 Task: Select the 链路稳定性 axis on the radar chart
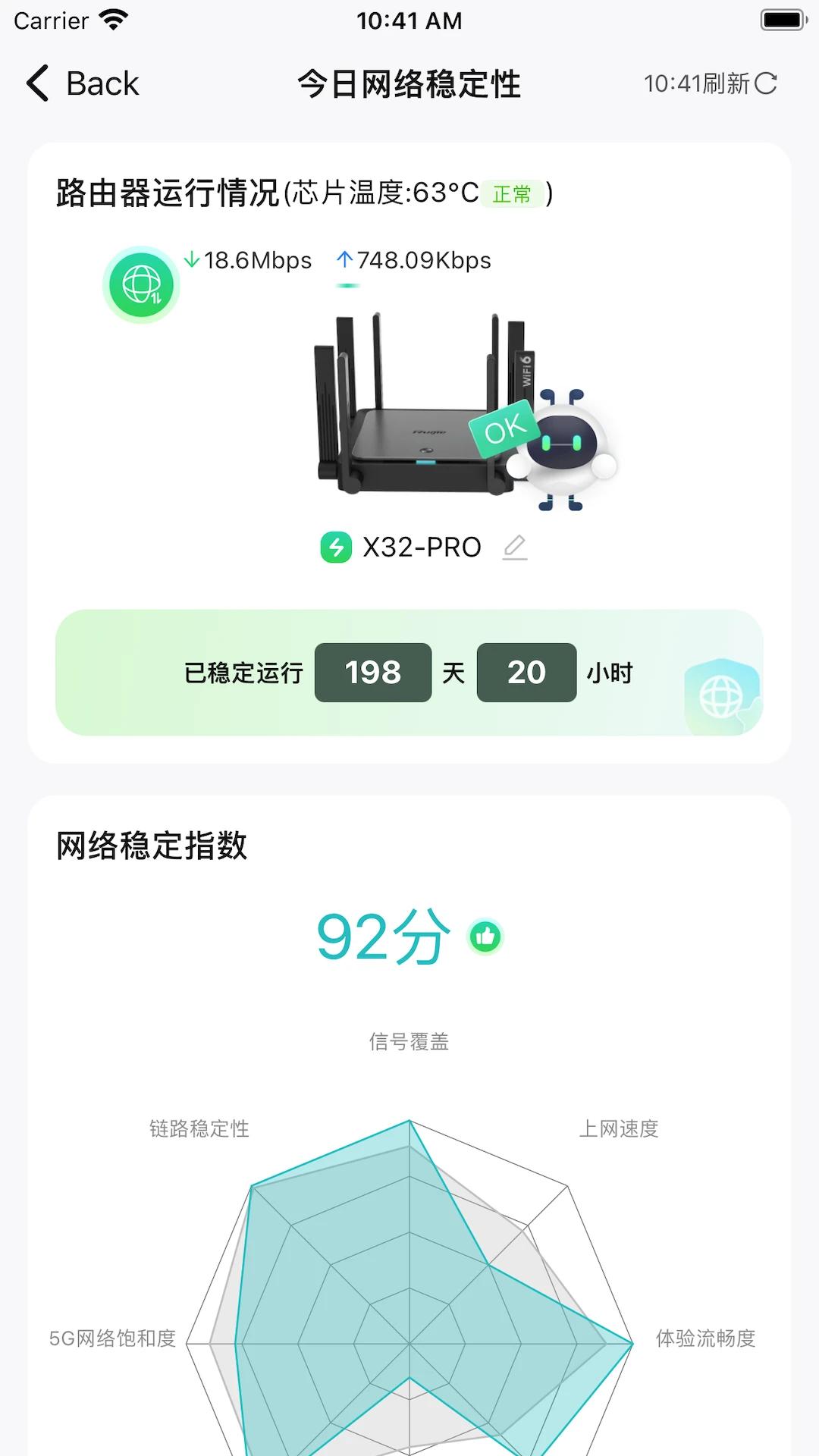click(x=199, y=1128)
